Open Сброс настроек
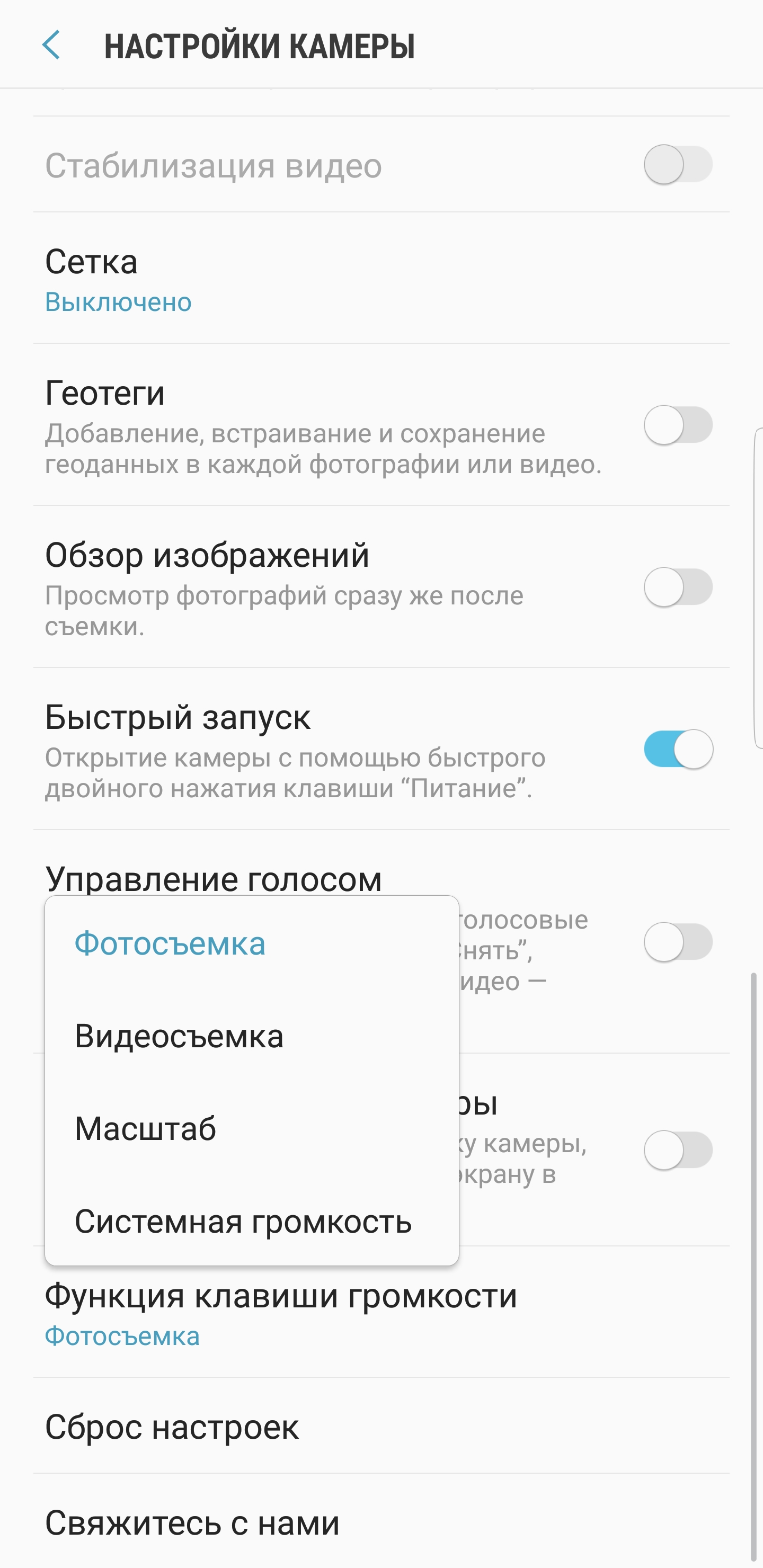 [x=381, y=1426]
